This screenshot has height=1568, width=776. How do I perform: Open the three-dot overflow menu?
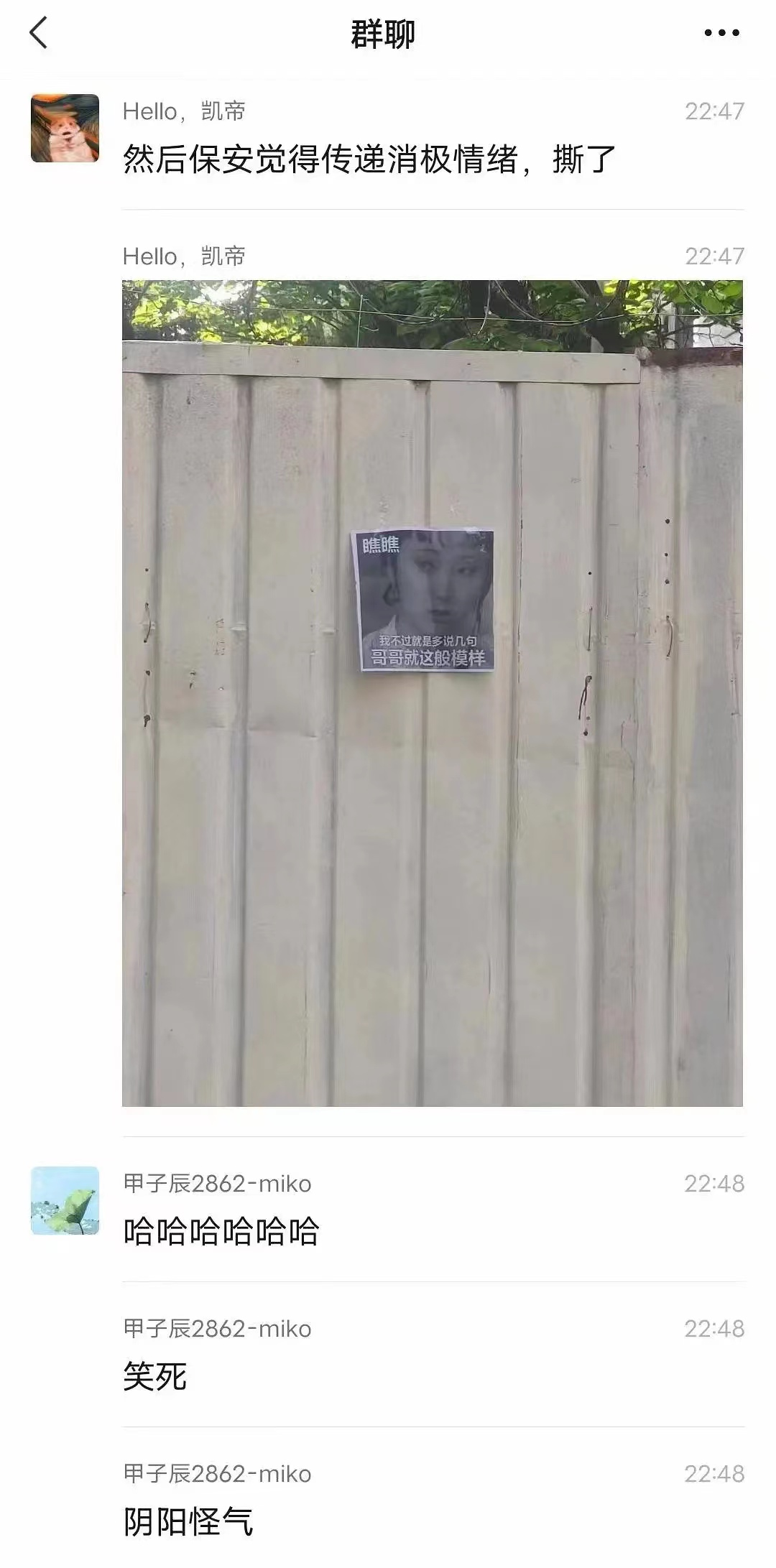[x=721, y=33]
